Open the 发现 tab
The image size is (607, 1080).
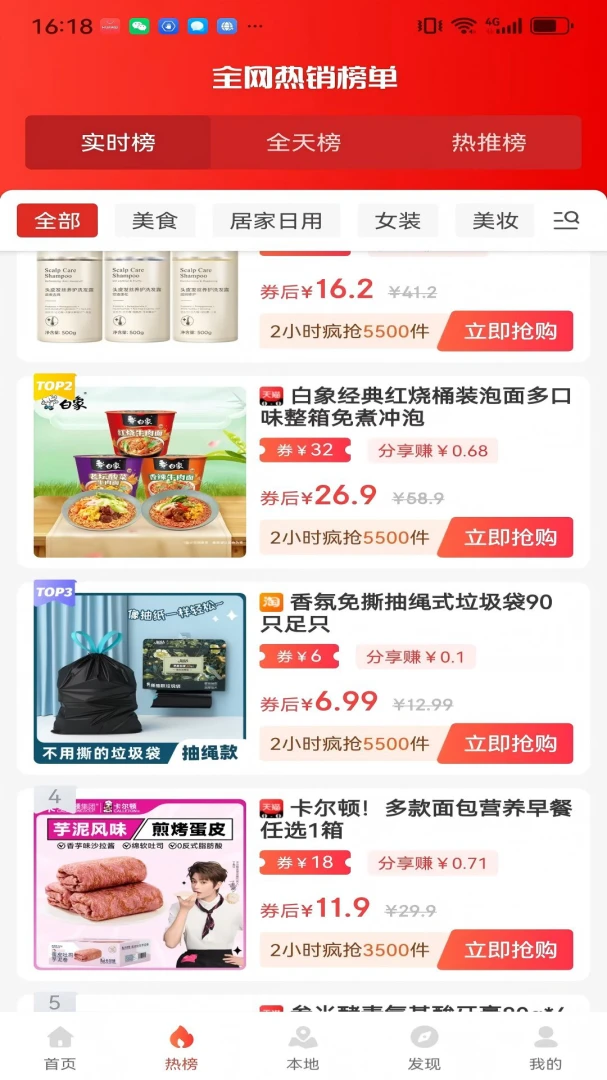point(424,1048)
